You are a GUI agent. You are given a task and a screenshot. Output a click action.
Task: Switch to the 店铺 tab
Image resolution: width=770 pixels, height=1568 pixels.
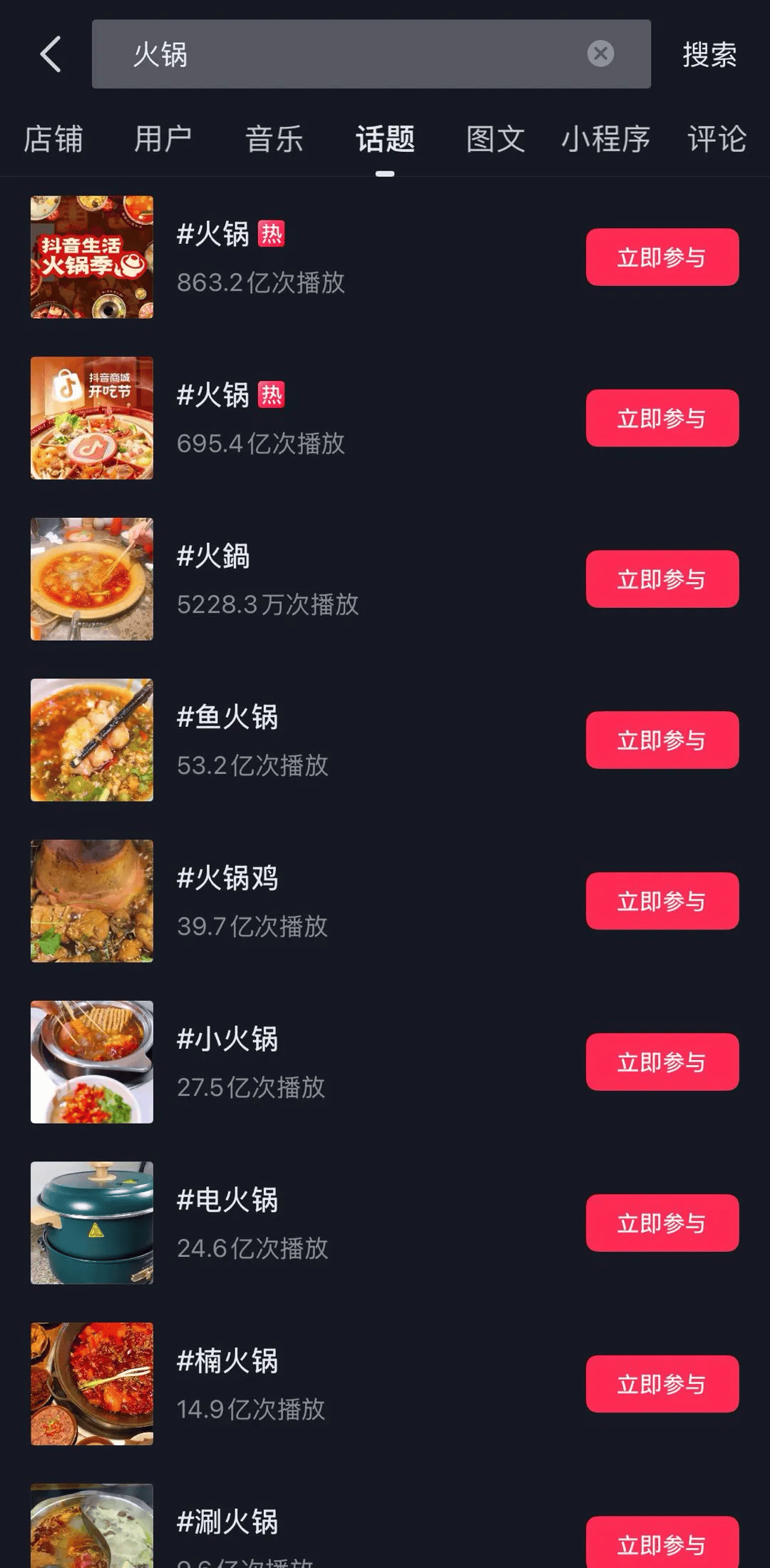pos(53,138)
